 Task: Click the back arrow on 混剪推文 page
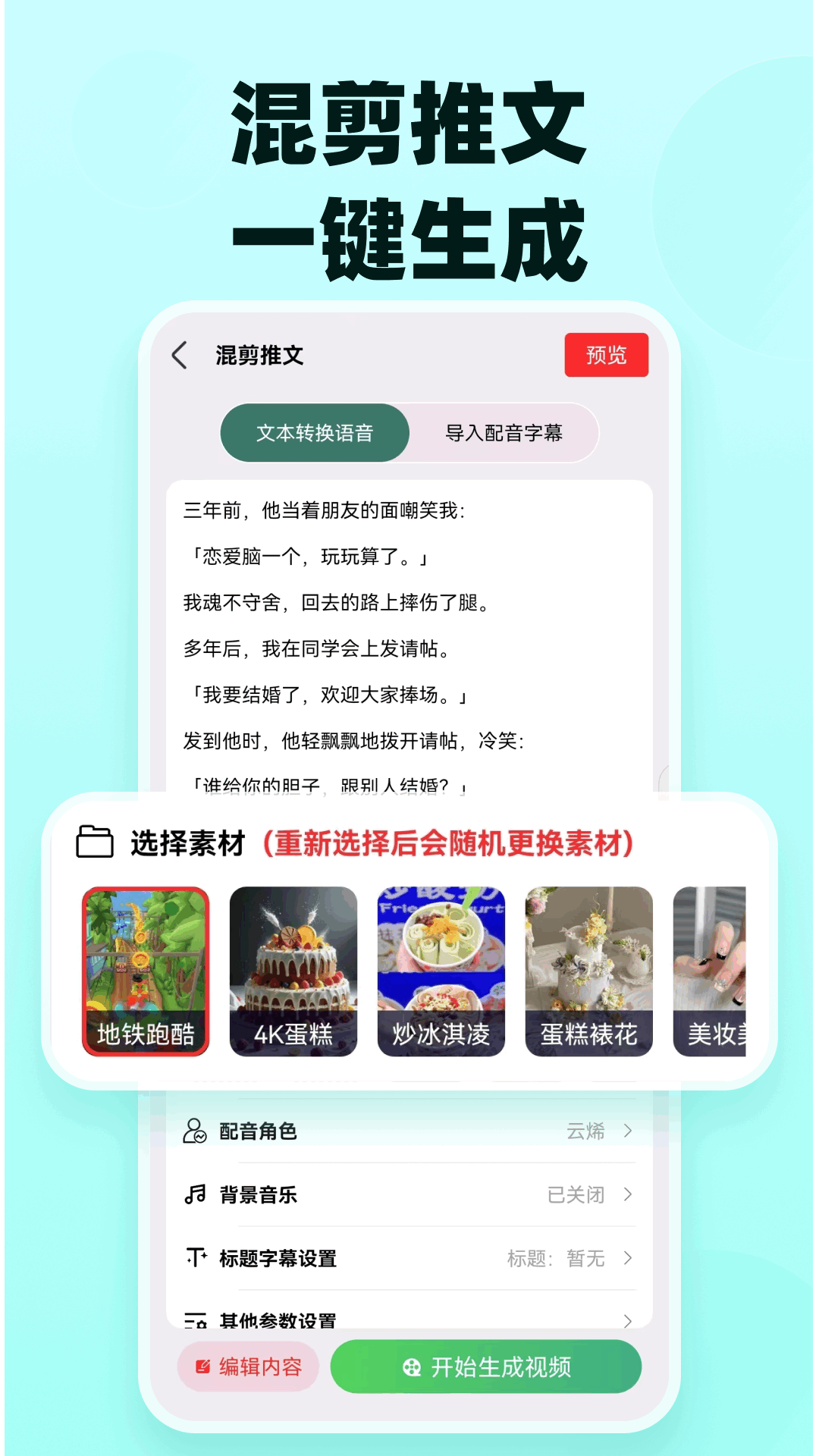click(x=181, y=356)
